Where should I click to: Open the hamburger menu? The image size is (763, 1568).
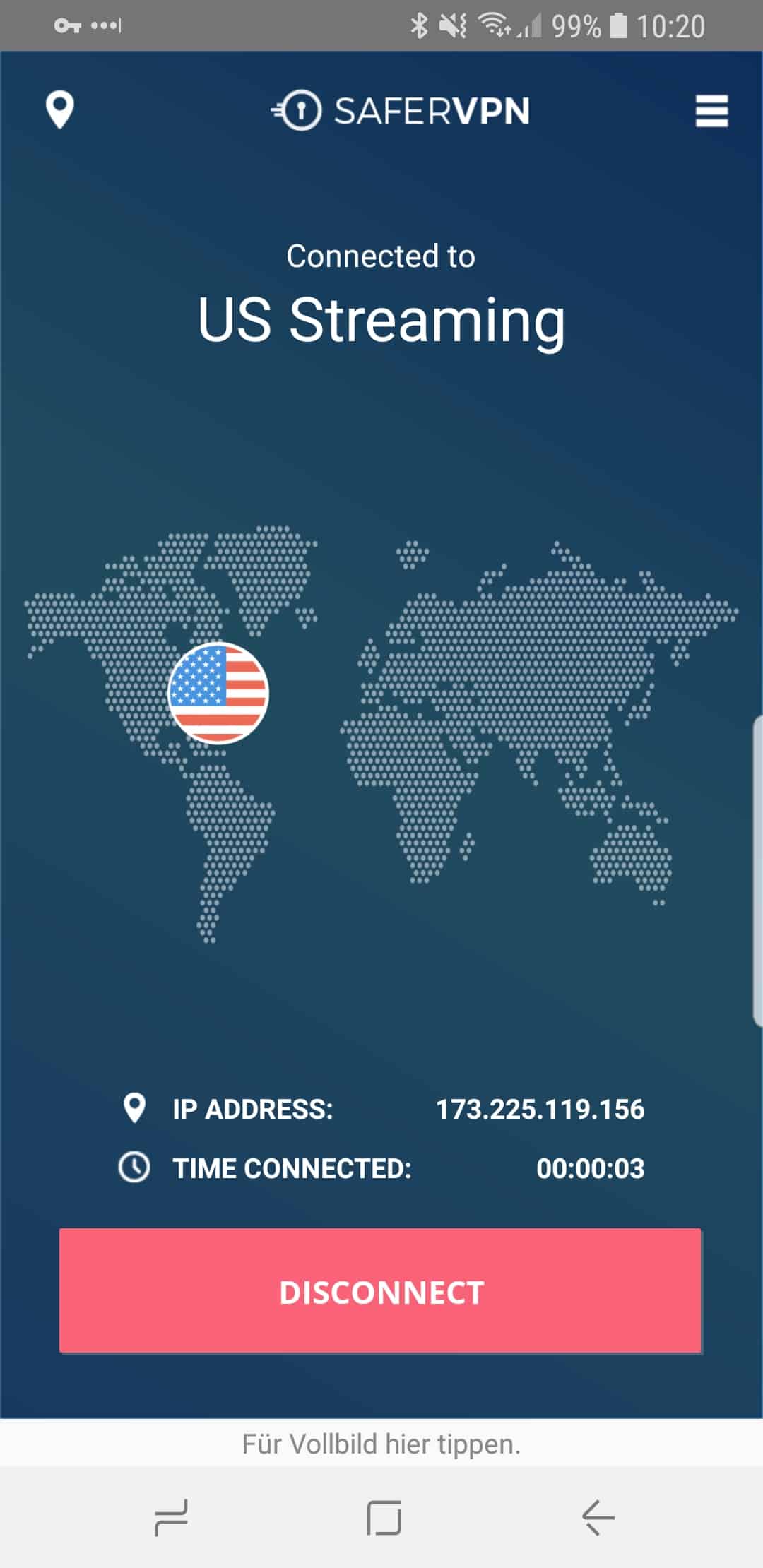tap(711, 111)
